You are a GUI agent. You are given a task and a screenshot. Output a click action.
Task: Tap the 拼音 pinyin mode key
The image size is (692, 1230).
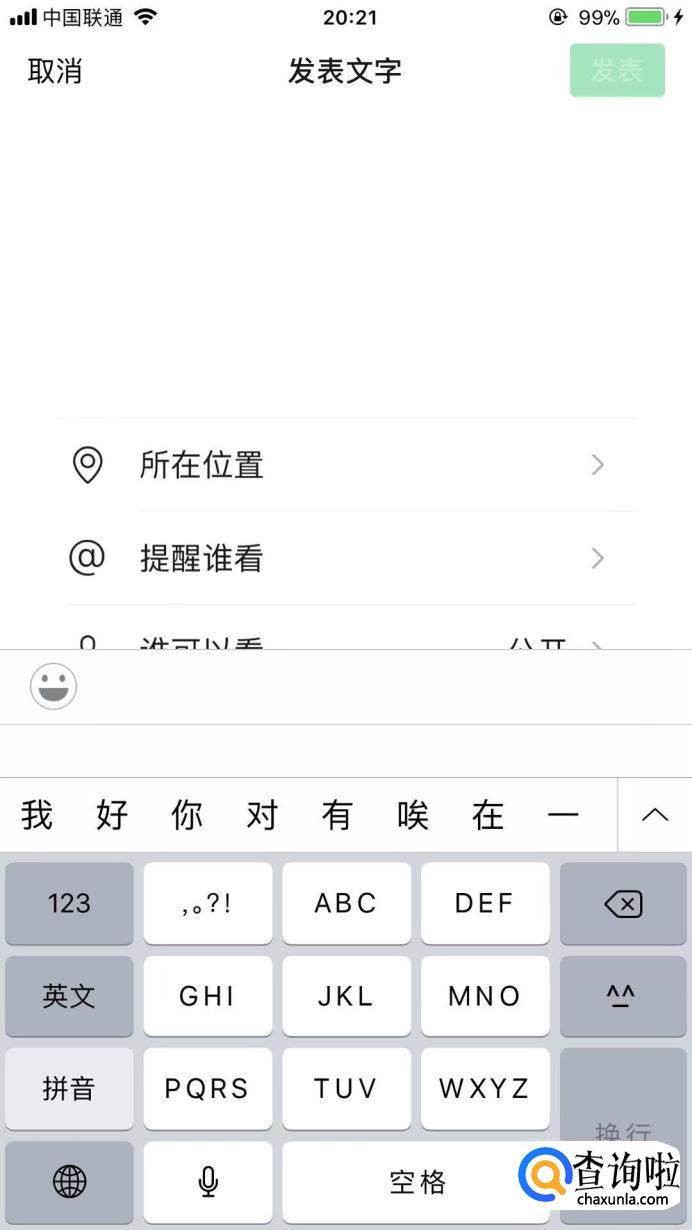69,1089
